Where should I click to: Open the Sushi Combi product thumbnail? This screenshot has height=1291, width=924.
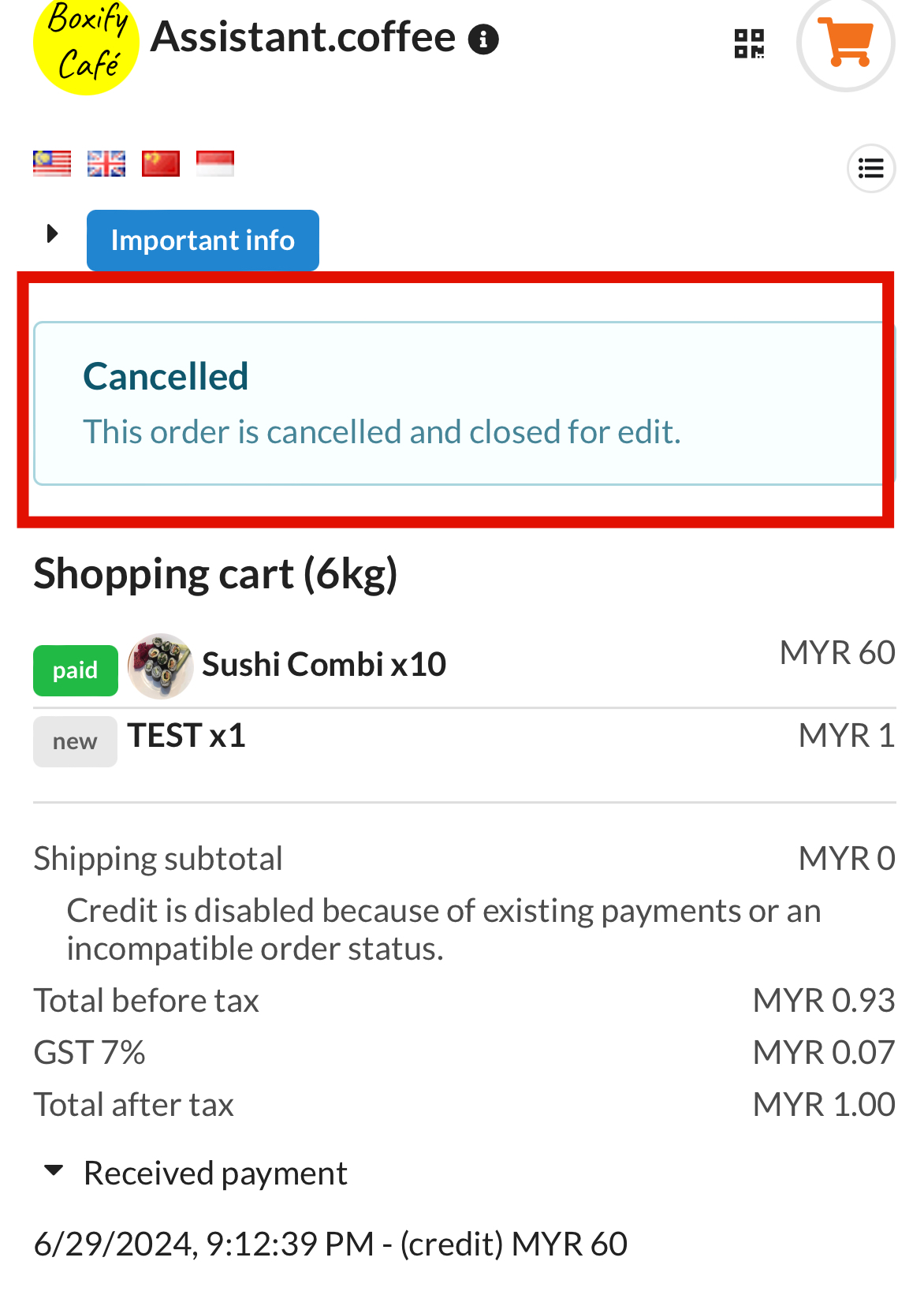click(x=160, y=666)
